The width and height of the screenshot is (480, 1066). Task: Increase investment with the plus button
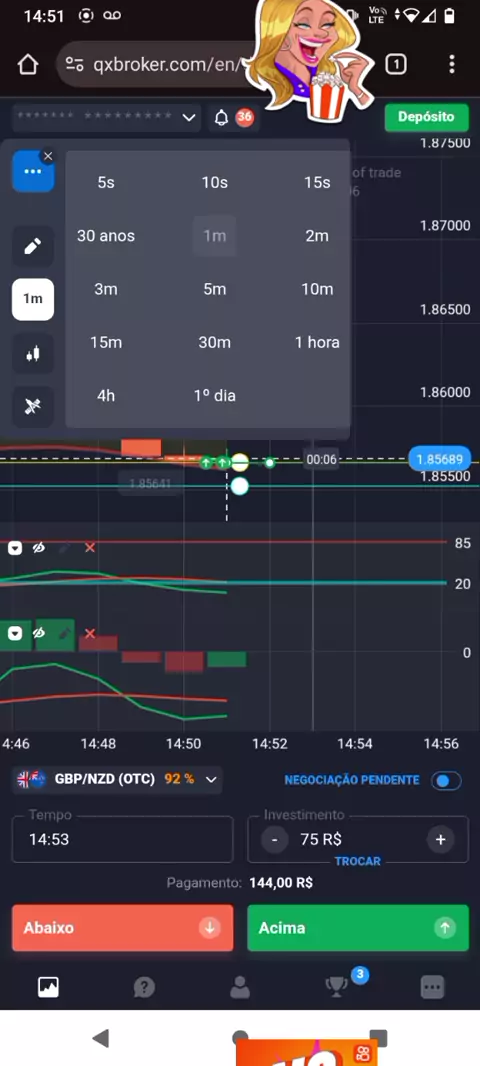coord(441,840)
